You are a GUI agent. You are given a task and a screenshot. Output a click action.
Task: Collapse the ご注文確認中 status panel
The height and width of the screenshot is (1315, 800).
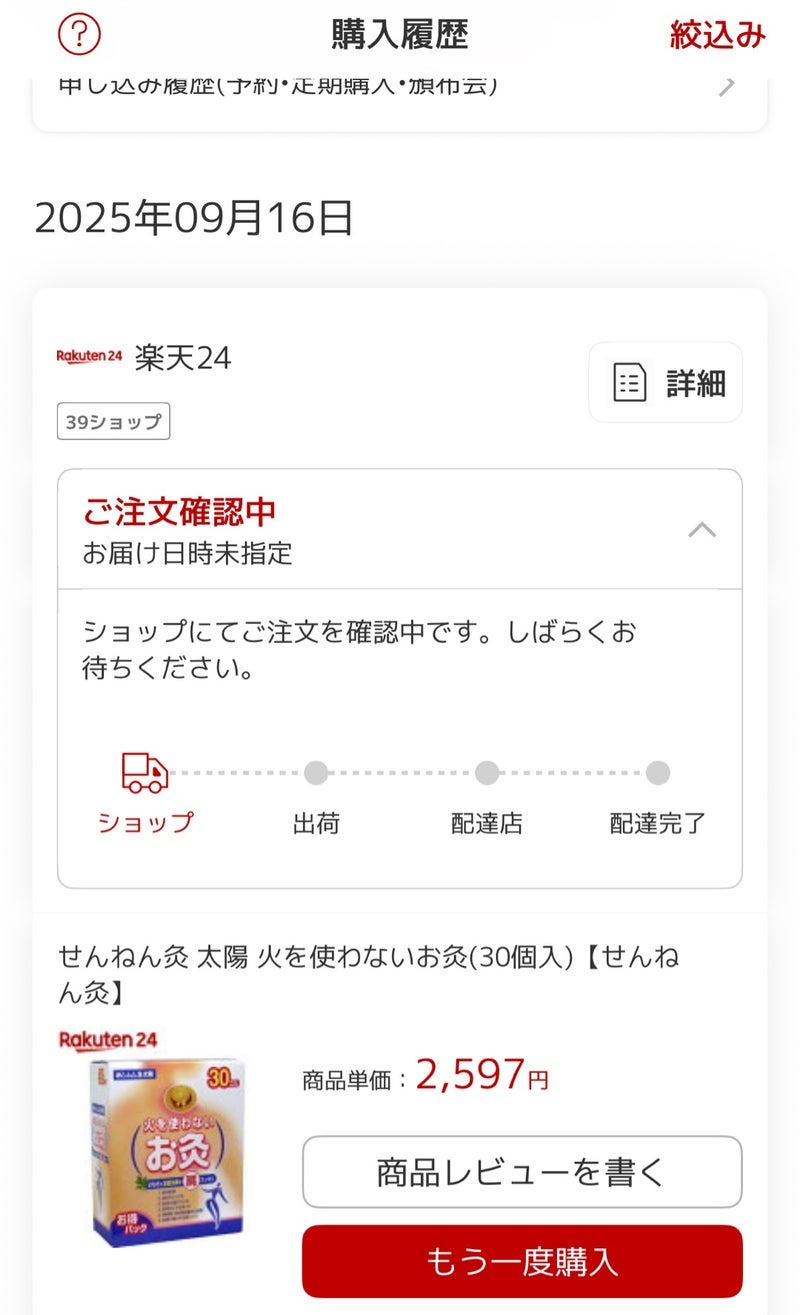coord(702,529)
